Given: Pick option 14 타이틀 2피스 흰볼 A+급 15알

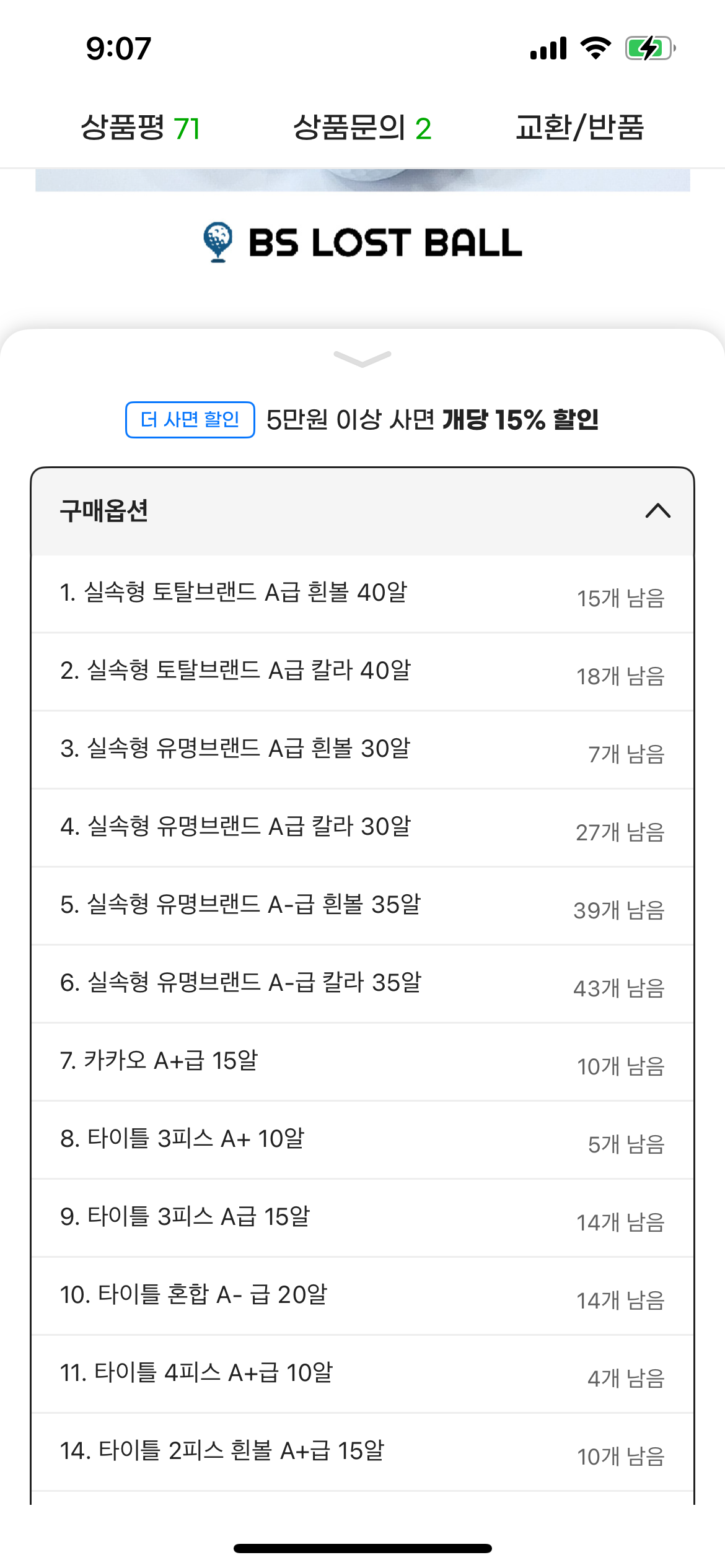Looking at the screenshot, I should (362, 1452).
